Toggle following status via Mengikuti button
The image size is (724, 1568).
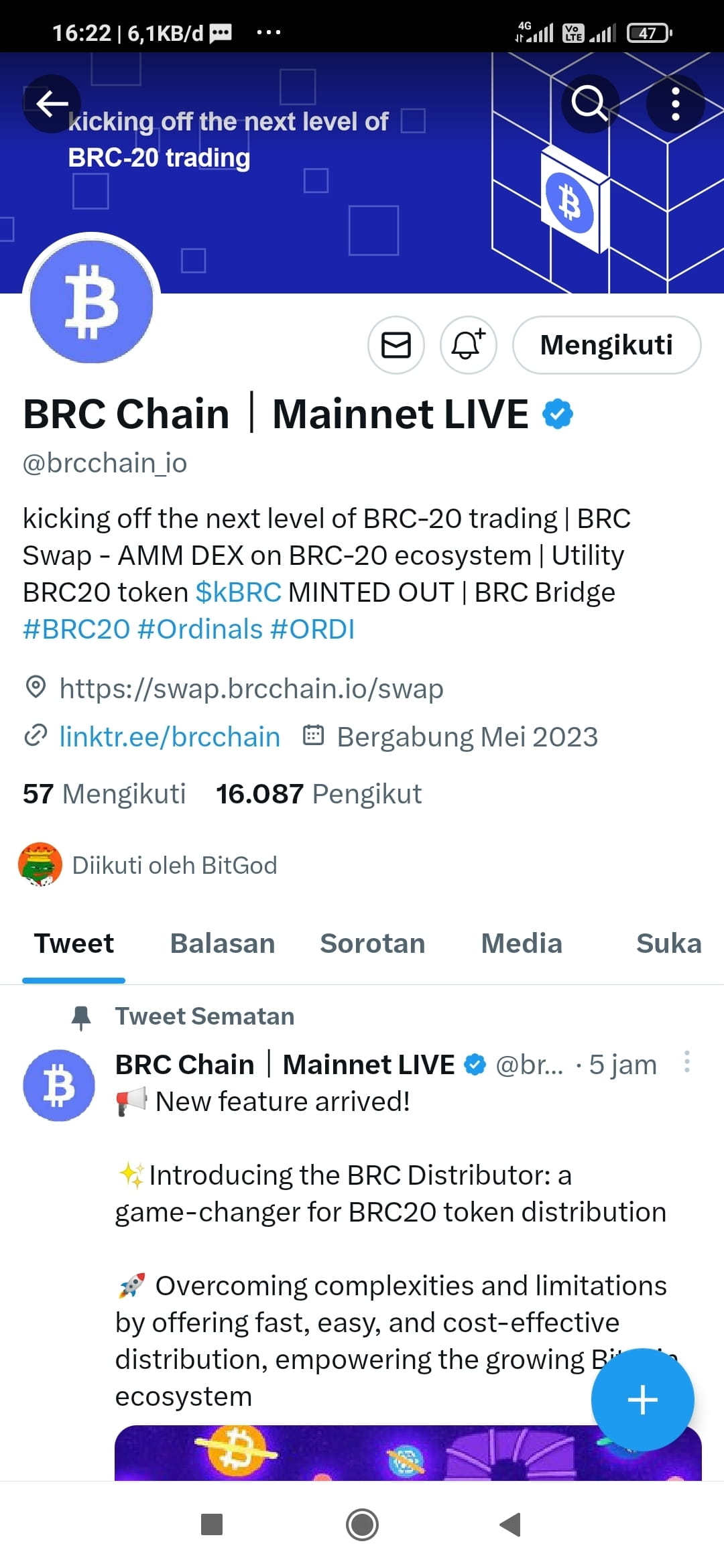607,345
